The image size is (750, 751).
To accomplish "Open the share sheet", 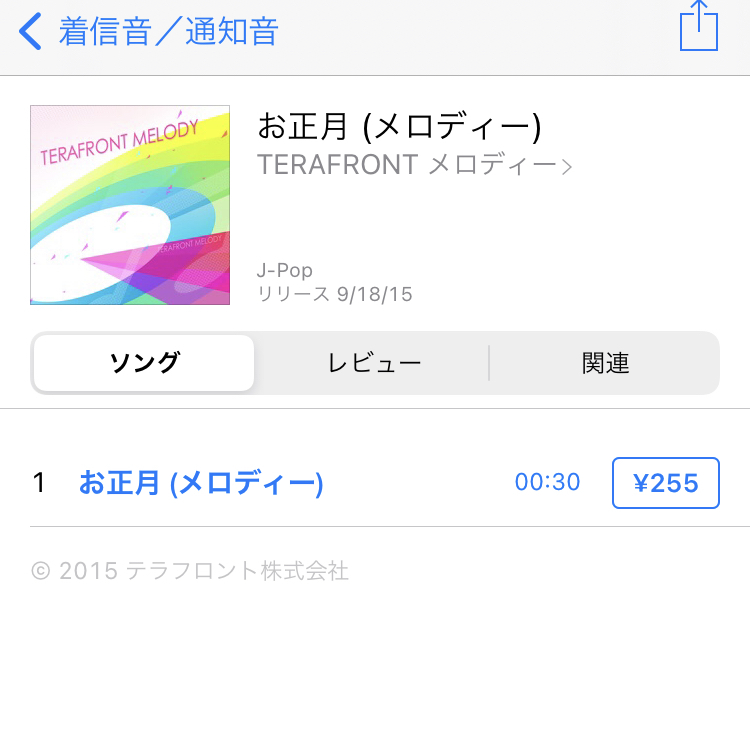I will pos(698,27).
